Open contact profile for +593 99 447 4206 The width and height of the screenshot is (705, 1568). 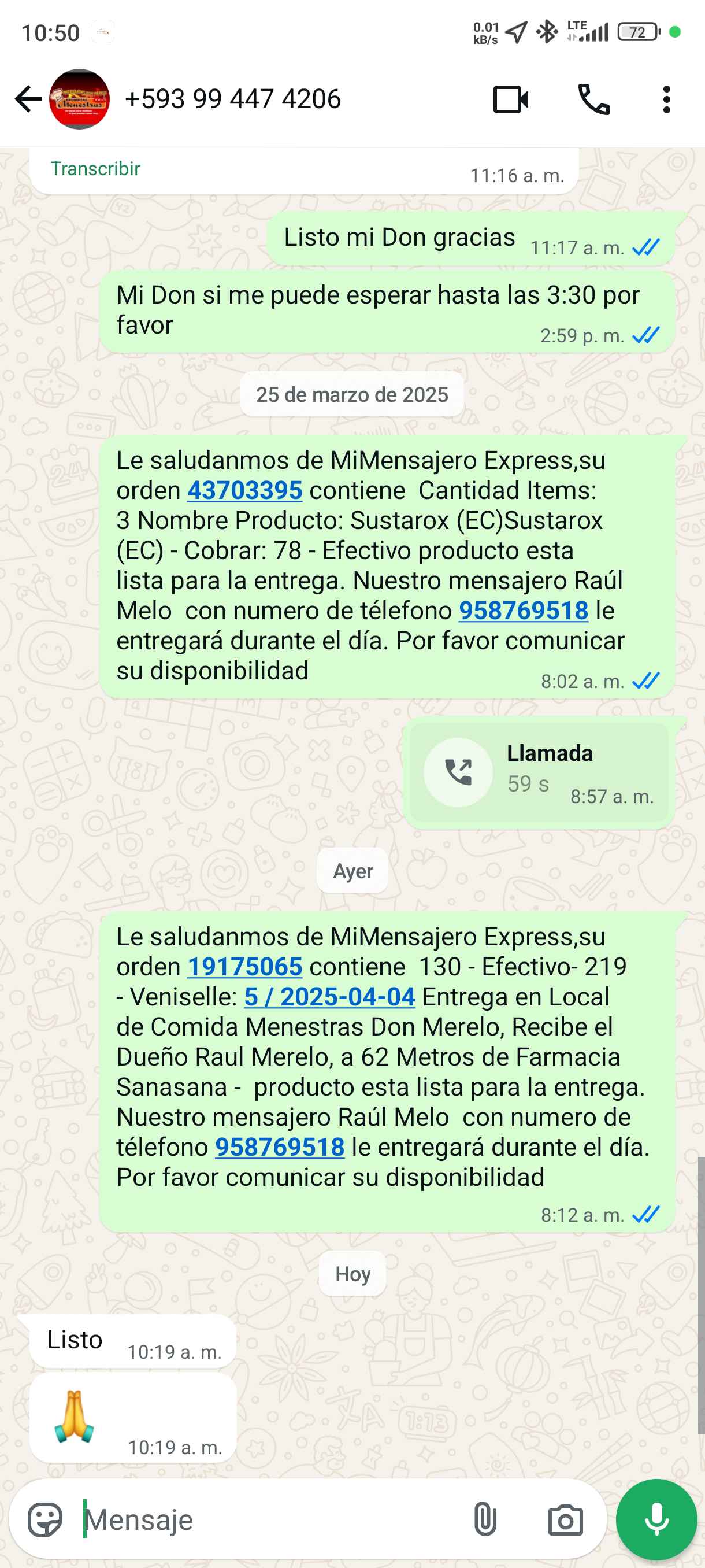(x=232, y=99)
